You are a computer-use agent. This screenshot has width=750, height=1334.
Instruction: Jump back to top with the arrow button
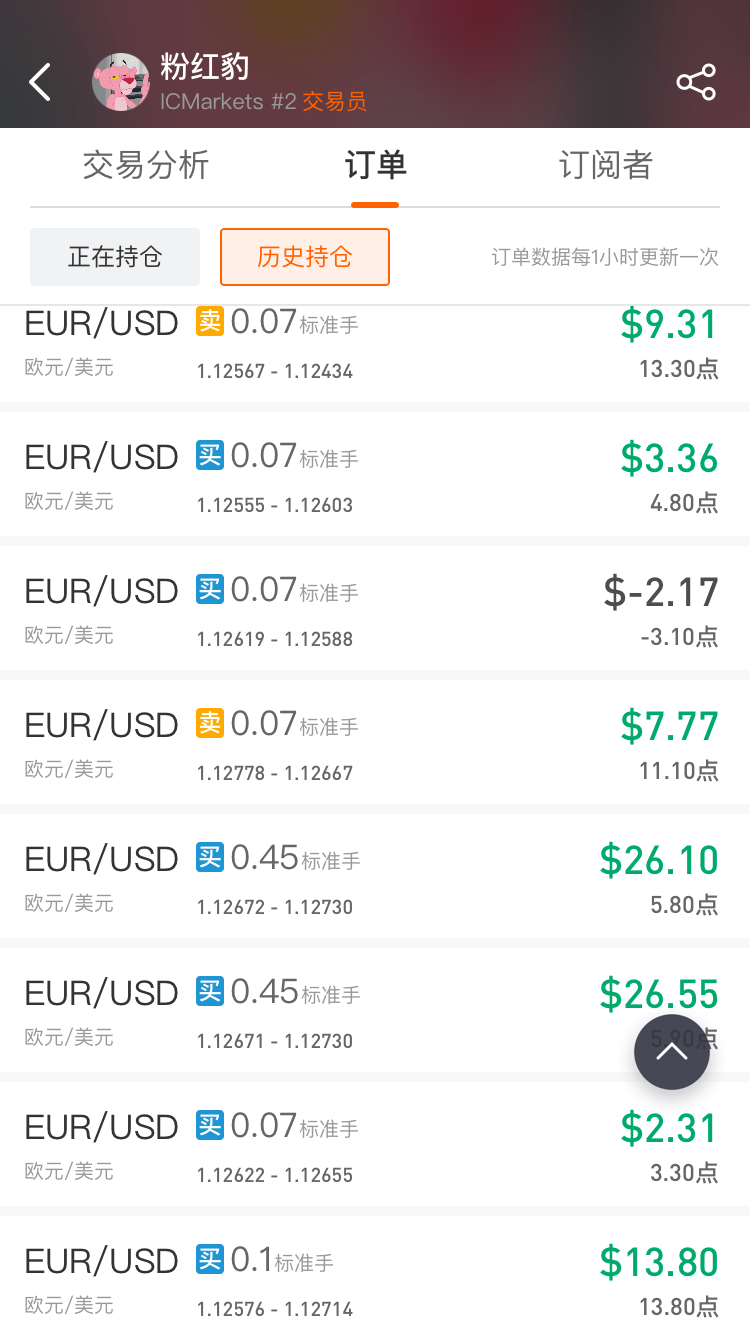tap(671, 1052)
